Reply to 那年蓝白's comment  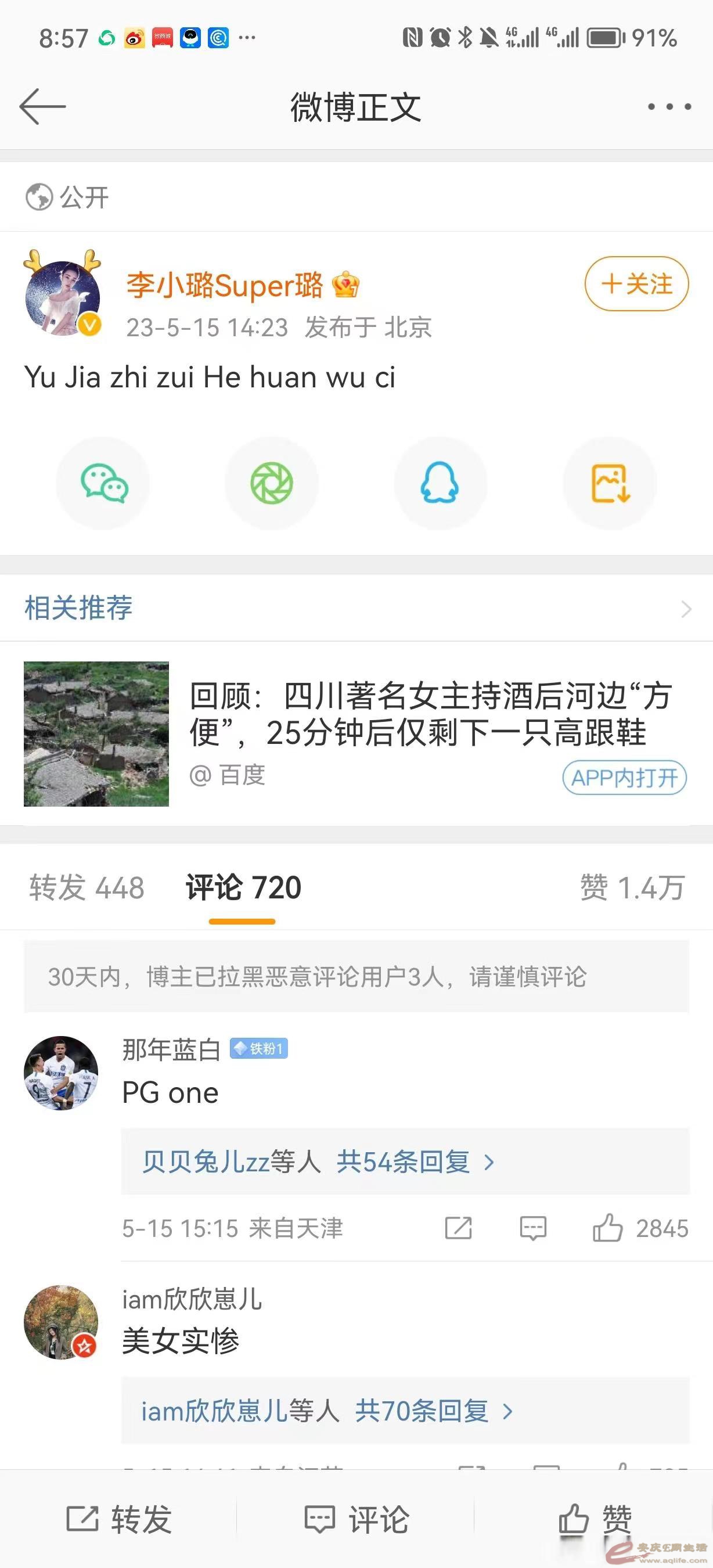533,1228
